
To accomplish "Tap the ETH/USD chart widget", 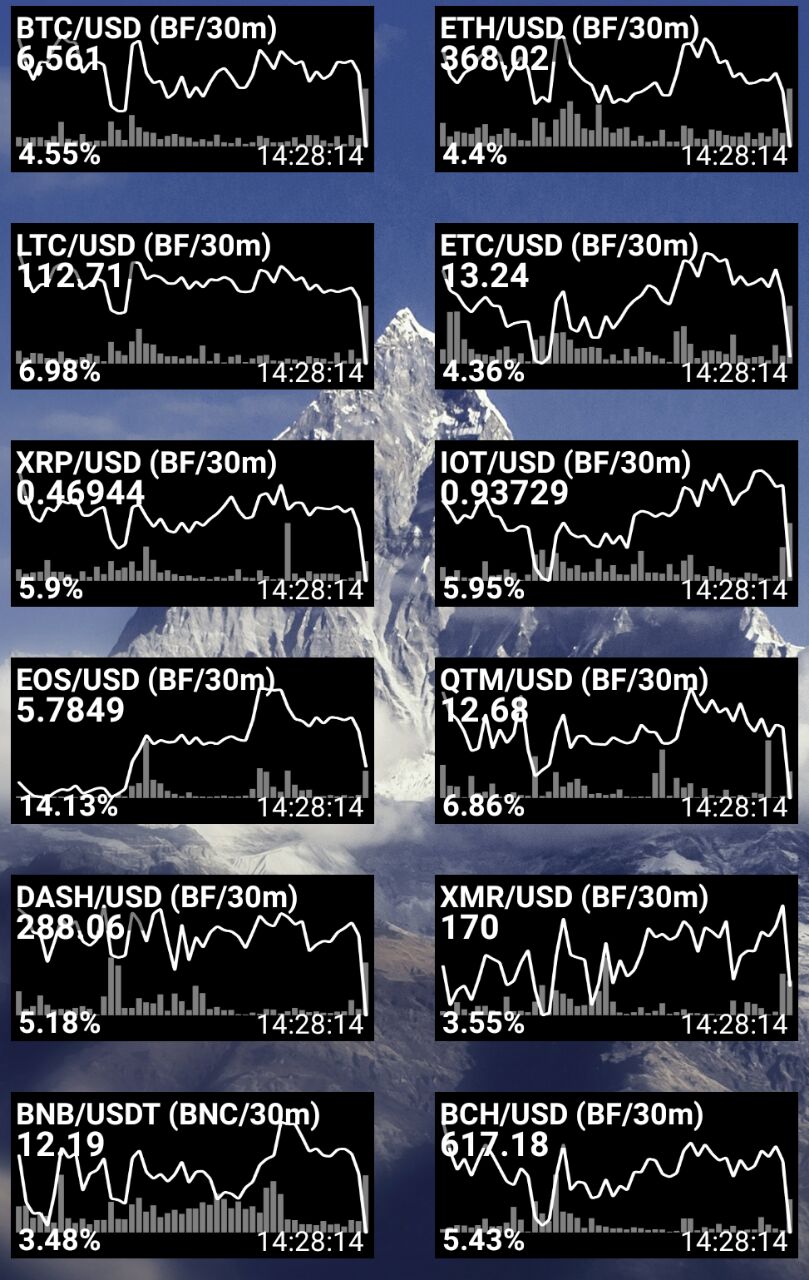I will 616,89.
